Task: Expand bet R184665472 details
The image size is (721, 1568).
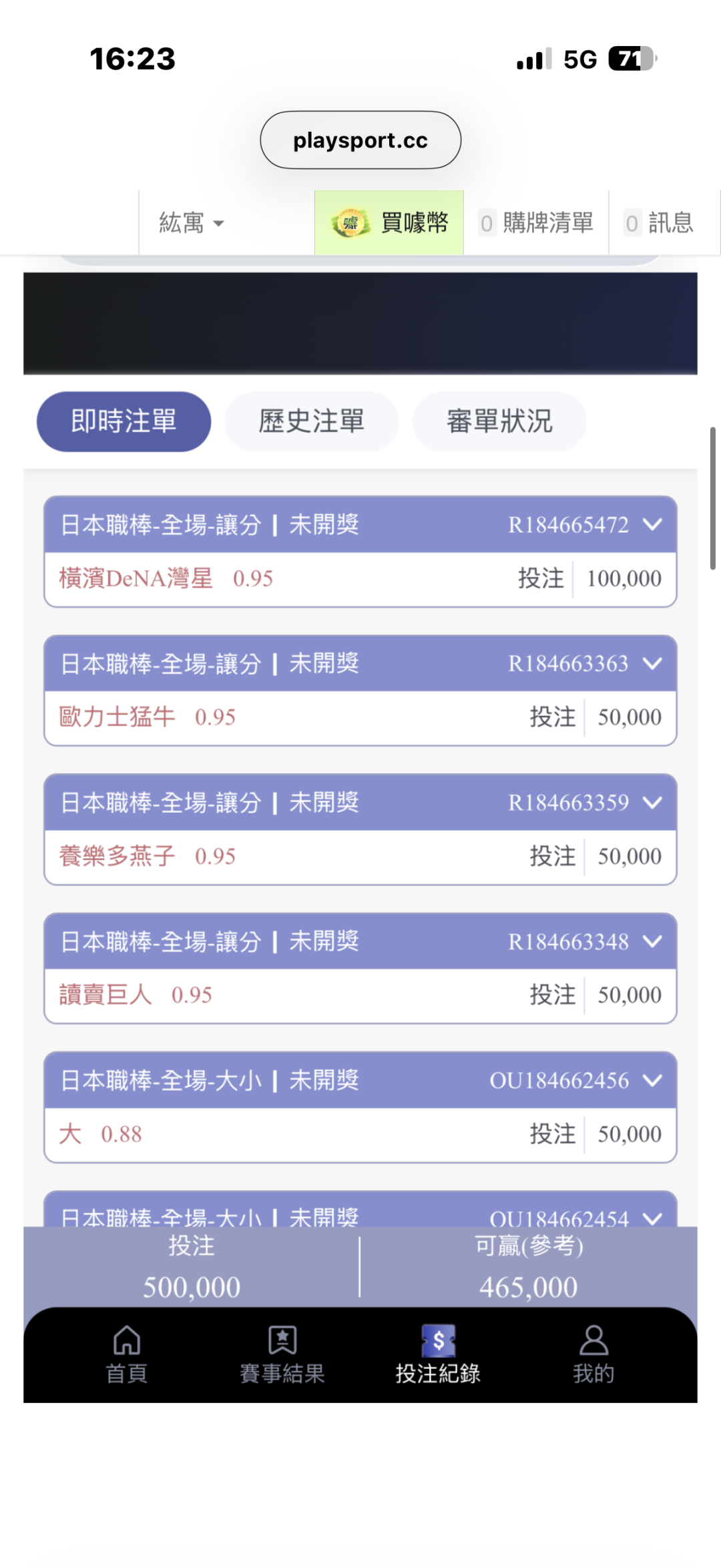Action: [652, 525]
